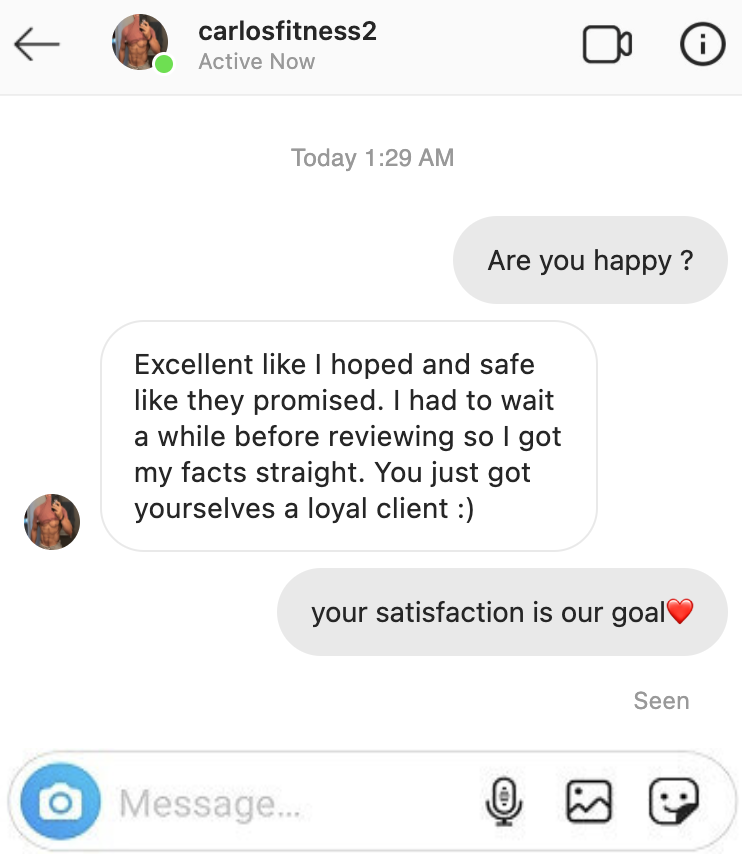Open the camera to send a photo
This screenshot has height=864, width=742.
[60, 802]
